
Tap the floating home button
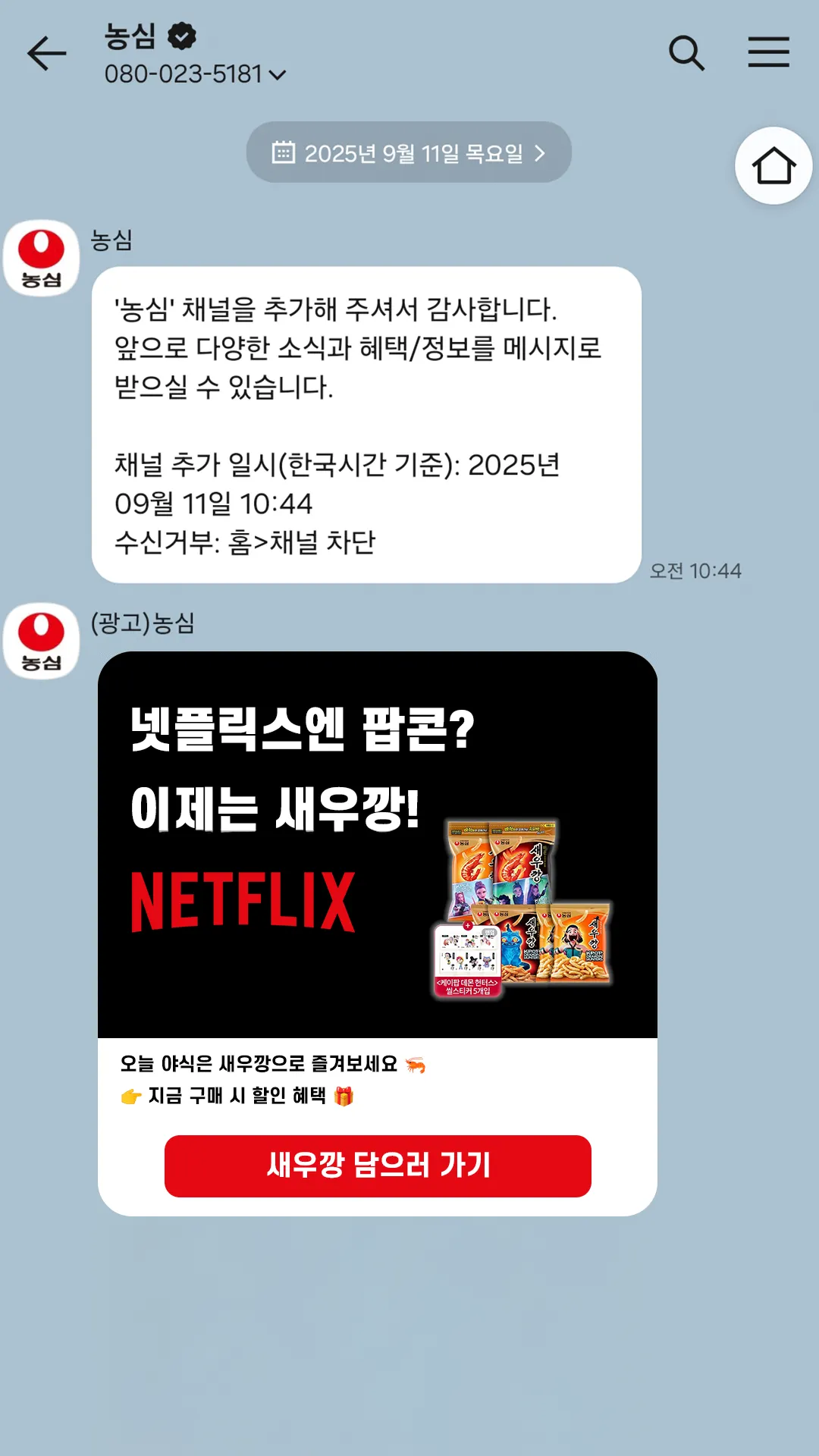pos(773,166)
